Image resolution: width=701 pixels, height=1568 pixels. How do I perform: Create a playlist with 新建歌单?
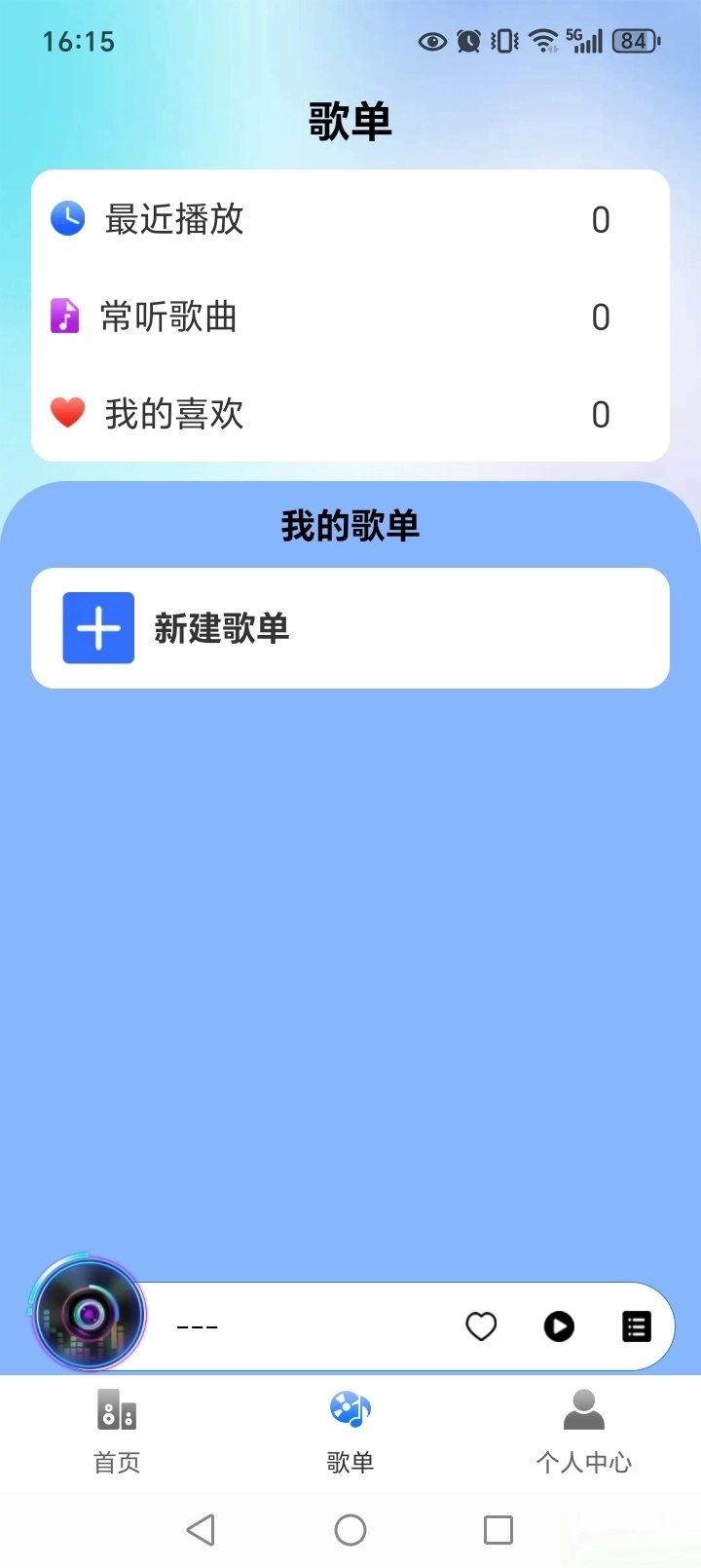pos(350,628)
